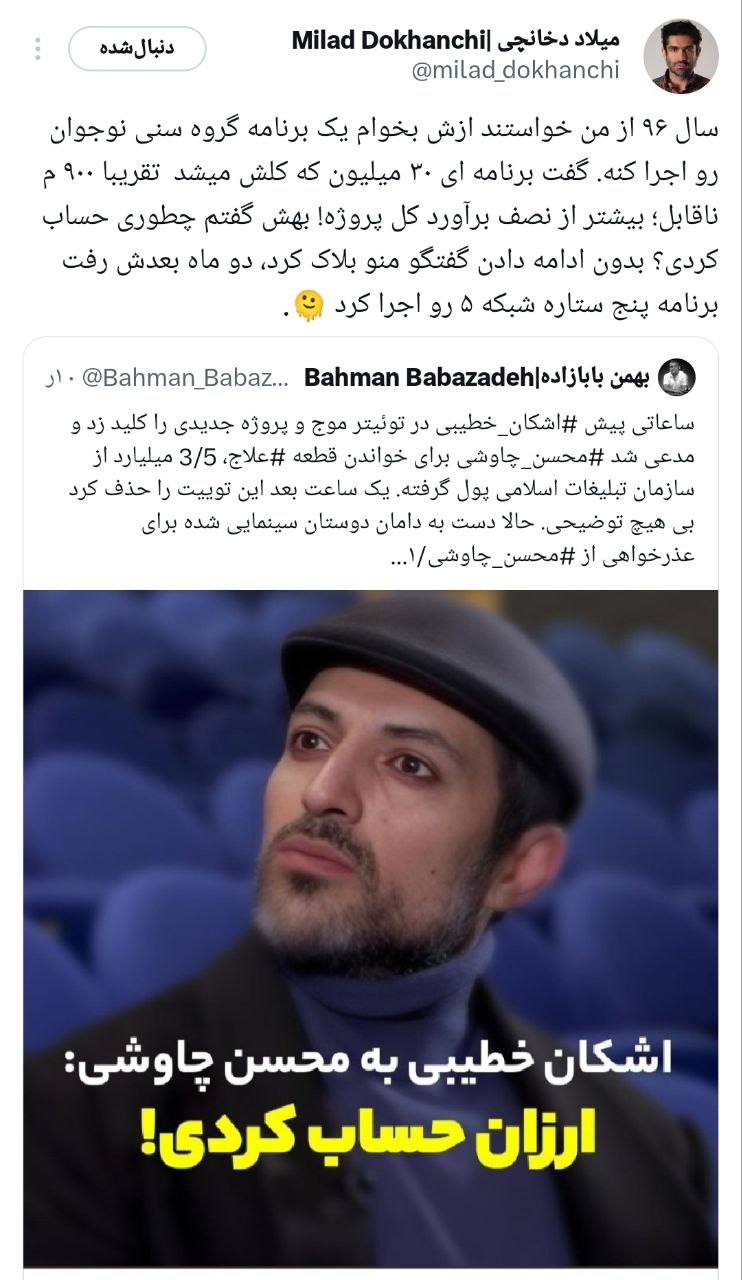Open the @milad_dokhanchi profile name

pos(514,70)
